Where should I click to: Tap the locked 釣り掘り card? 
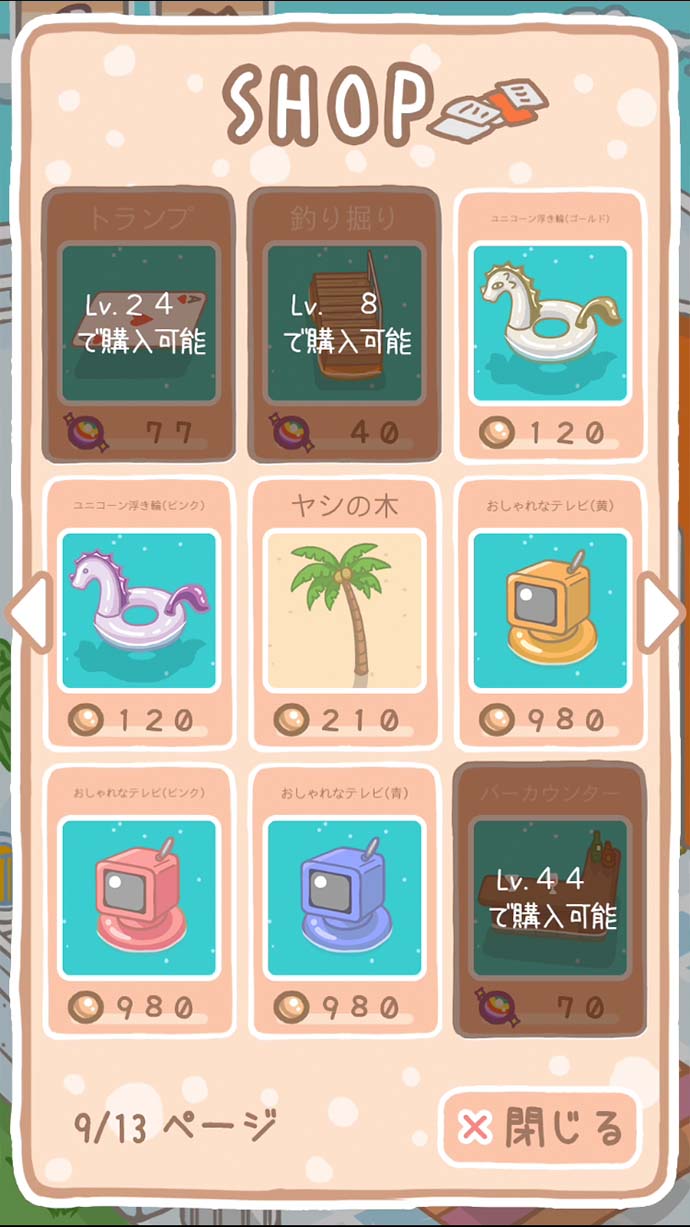pos(344,324)
